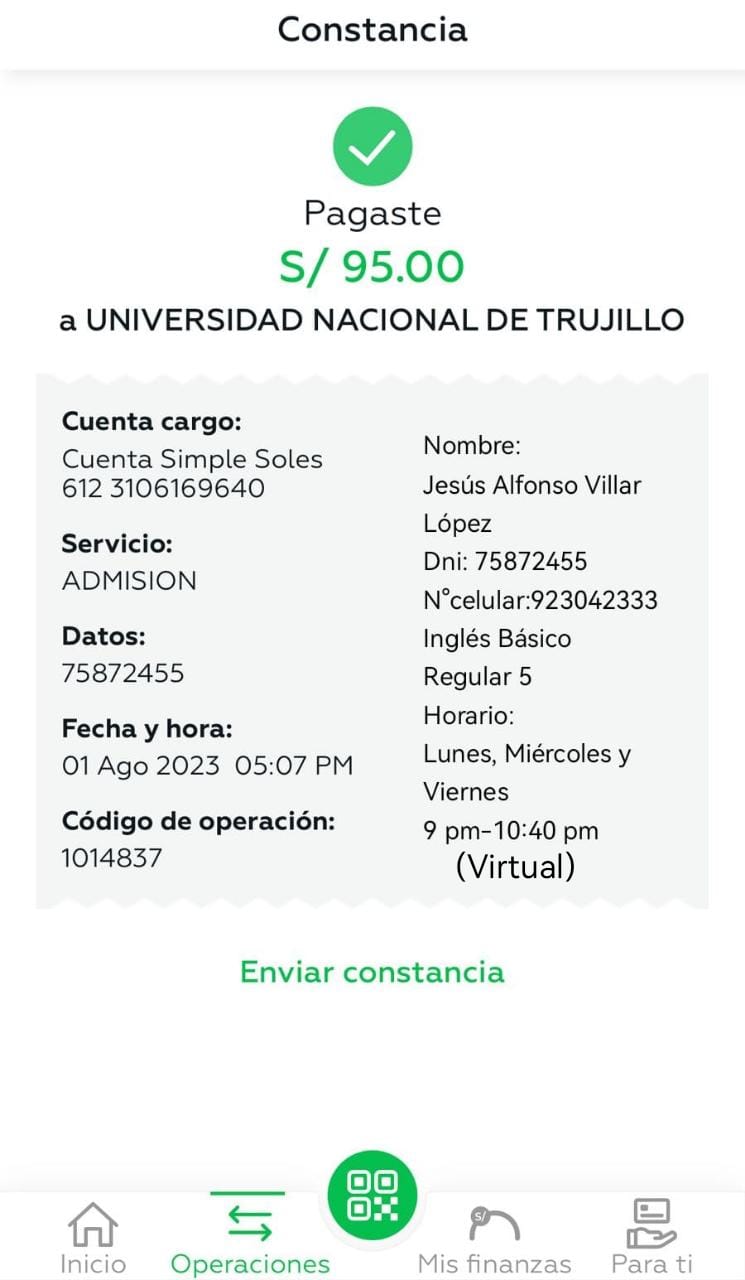The width and height of the screenshot is (745, 1280).
Task: Open the Mis finanzas tab
Action: click(x=494, y=1238)
